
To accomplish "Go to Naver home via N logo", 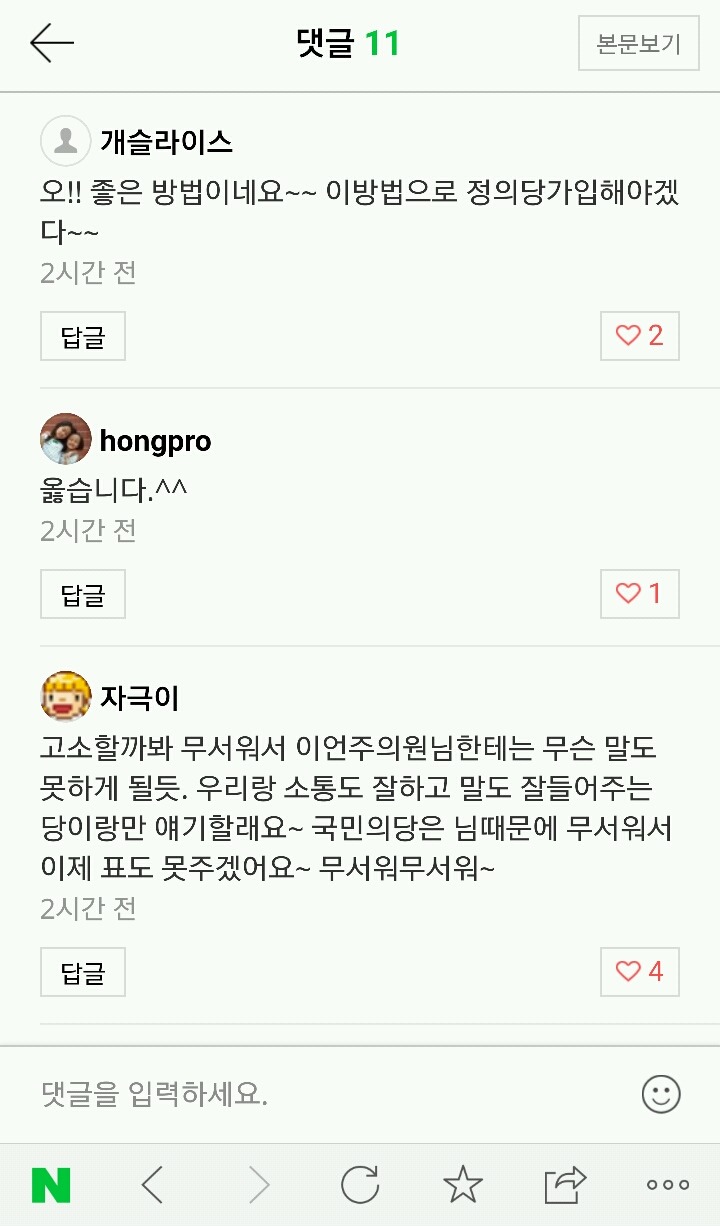I will (51, 1185).
